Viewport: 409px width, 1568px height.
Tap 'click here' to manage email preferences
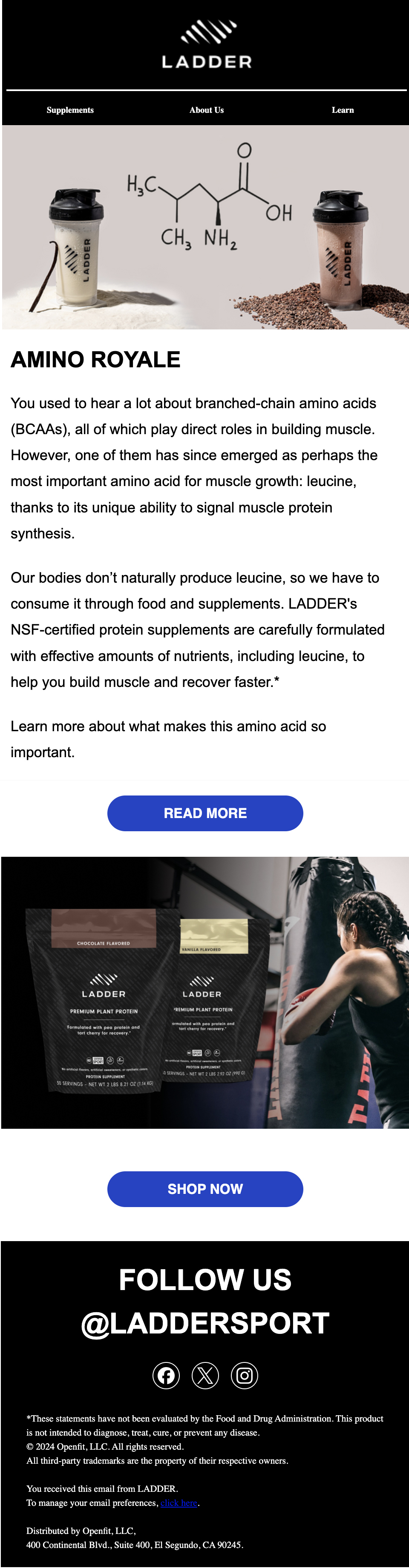(179, 1503)
